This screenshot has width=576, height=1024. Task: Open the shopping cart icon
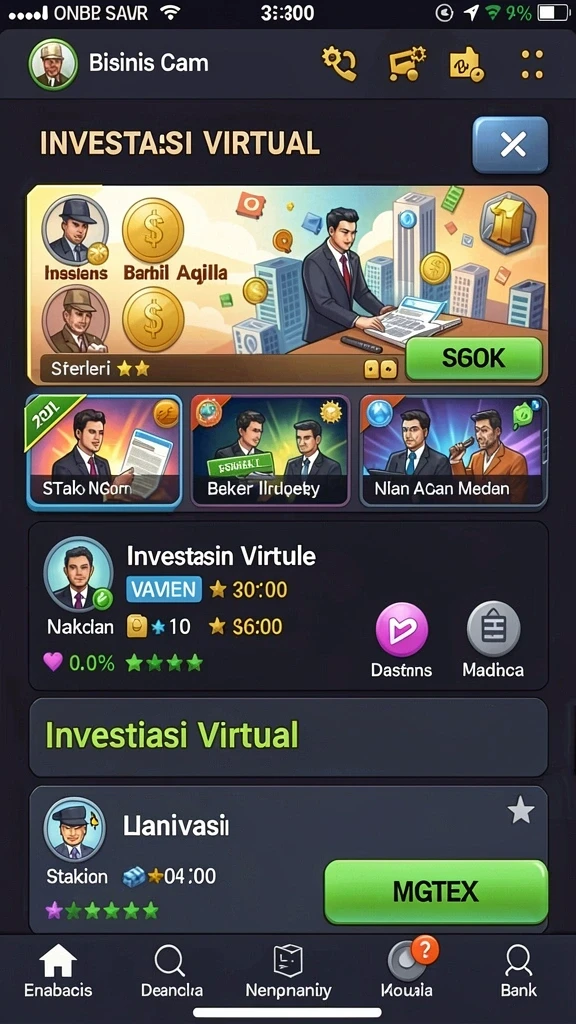point(408,64)
